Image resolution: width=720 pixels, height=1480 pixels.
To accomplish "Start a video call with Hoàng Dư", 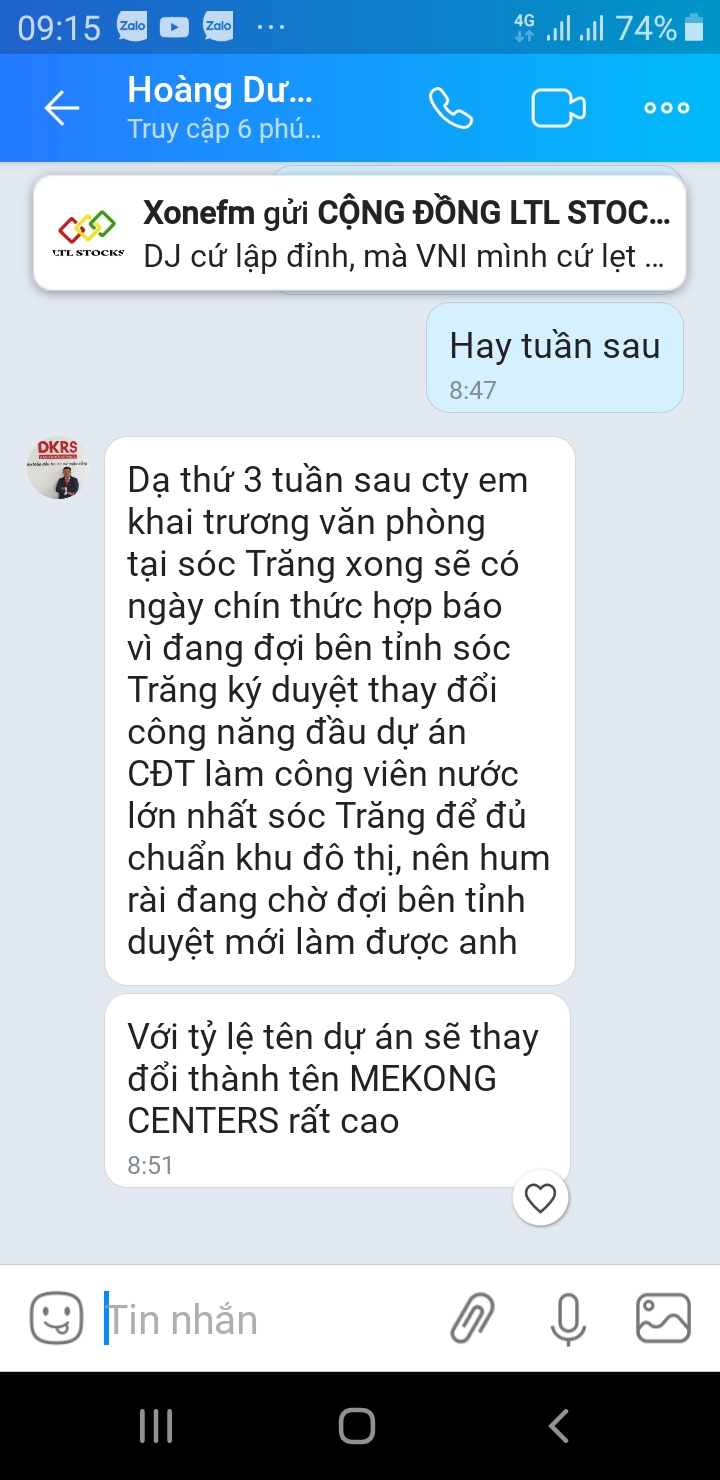I will (558, 108).
